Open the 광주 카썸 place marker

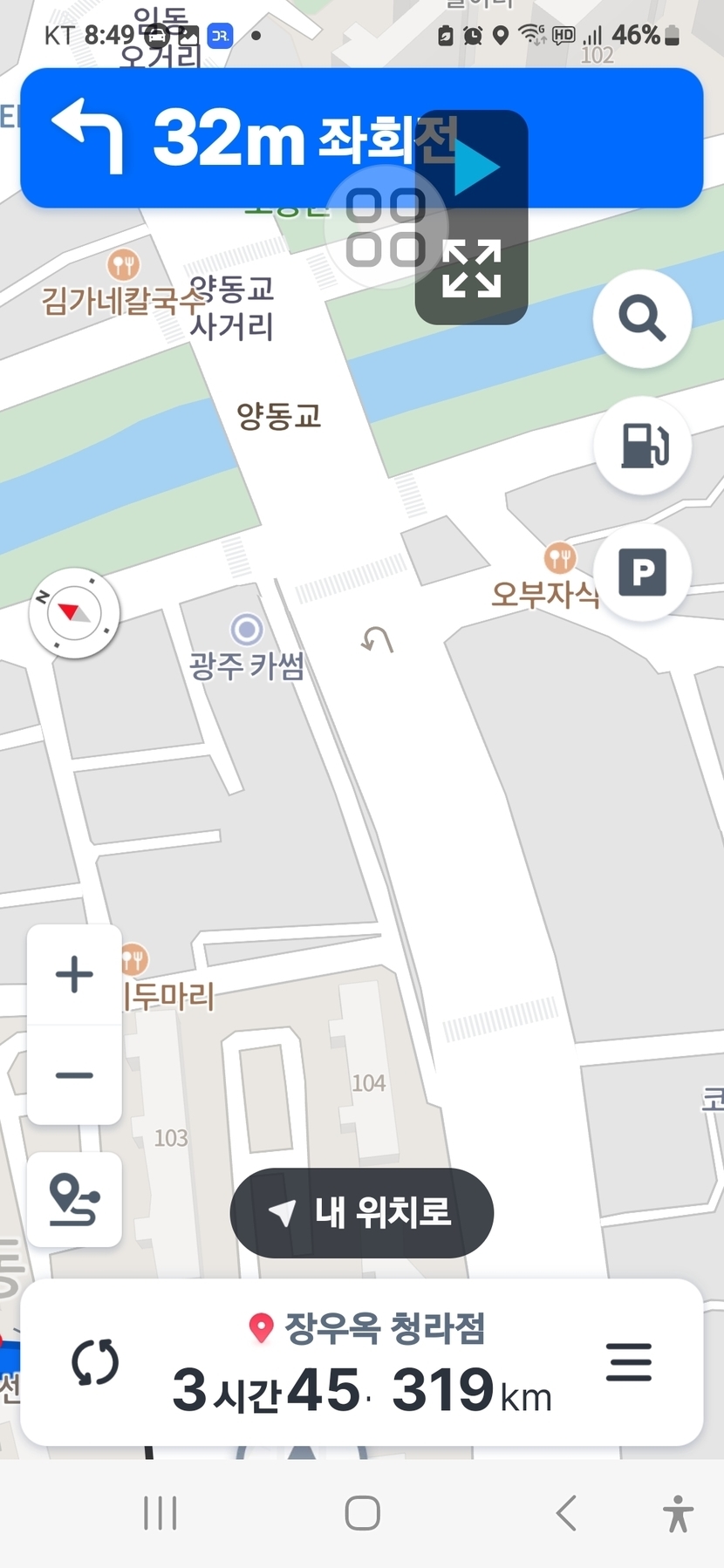point(247,629)
